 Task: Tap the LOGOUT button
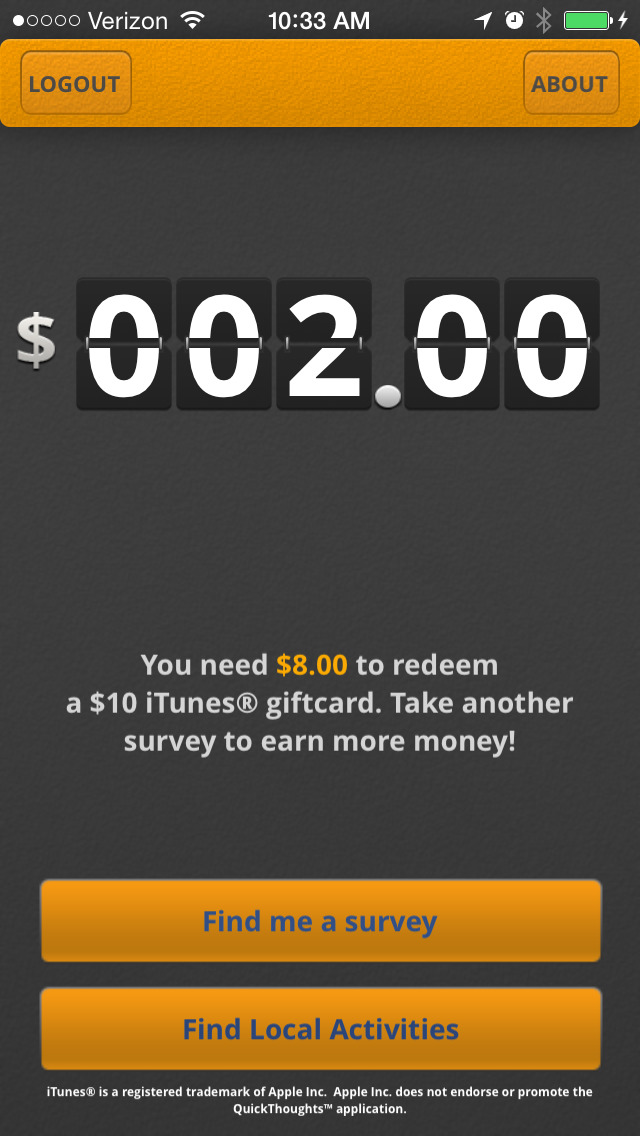click(x=75, y=83)
